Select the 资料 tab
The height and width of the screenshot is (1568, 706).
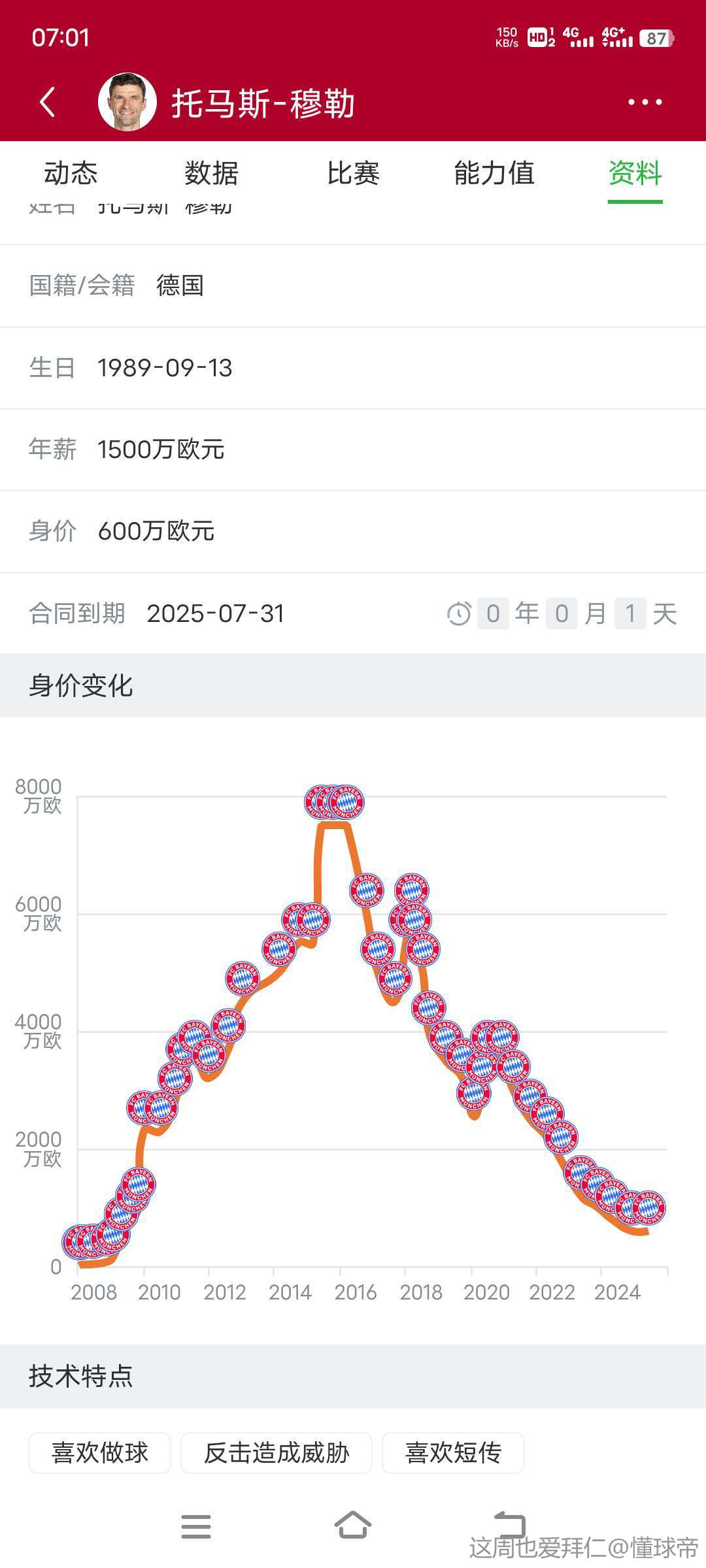[635, 173]
